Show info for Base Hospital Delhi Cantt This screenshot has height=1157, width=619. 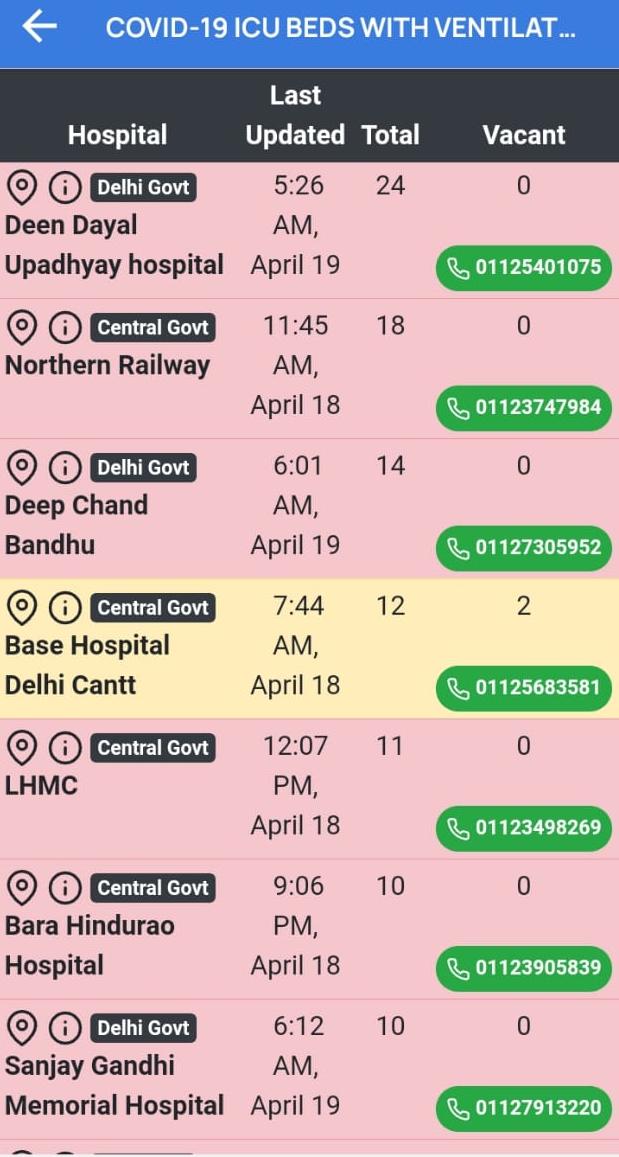pyautogui.click(x=65, y=607)
